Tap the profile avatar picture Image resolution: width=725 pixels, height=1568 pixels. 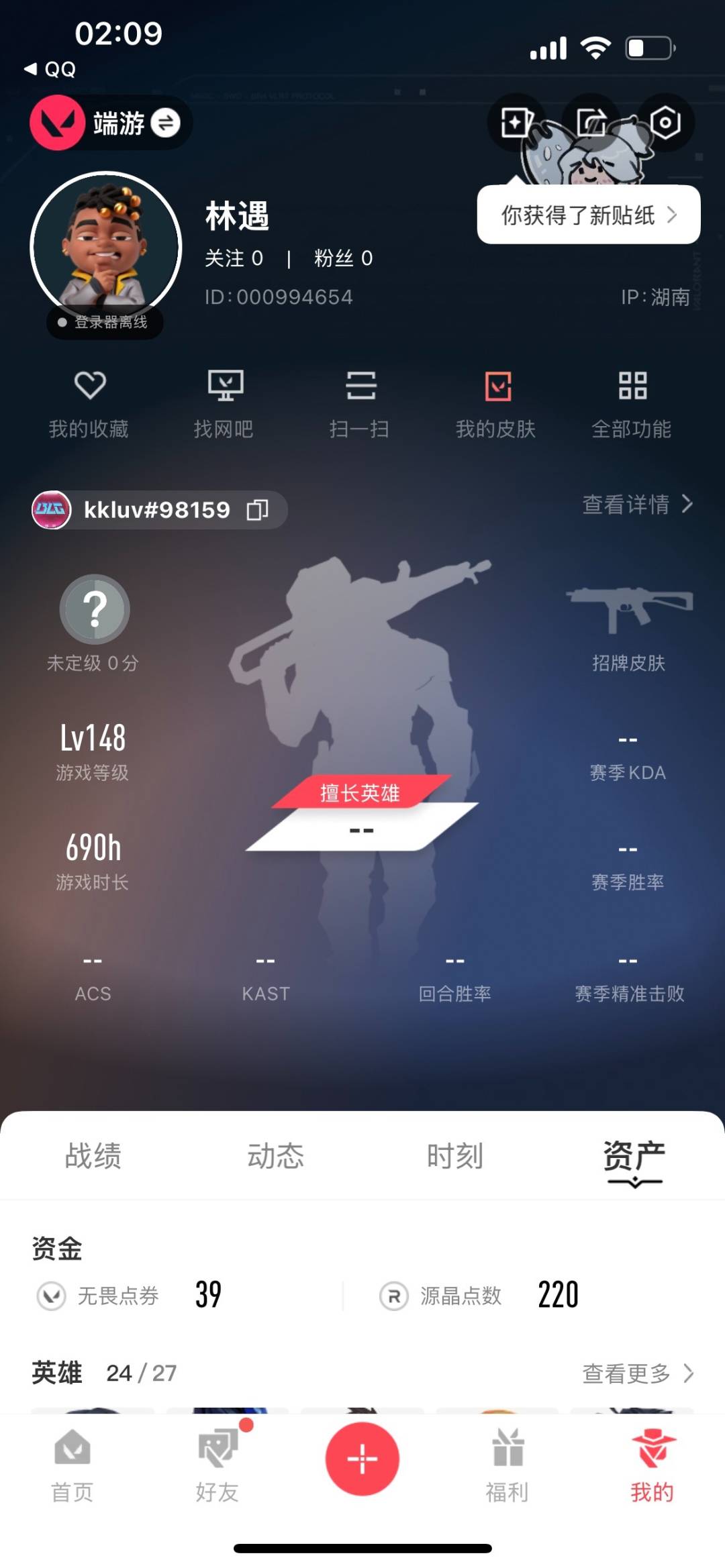(x=106, y=247)
